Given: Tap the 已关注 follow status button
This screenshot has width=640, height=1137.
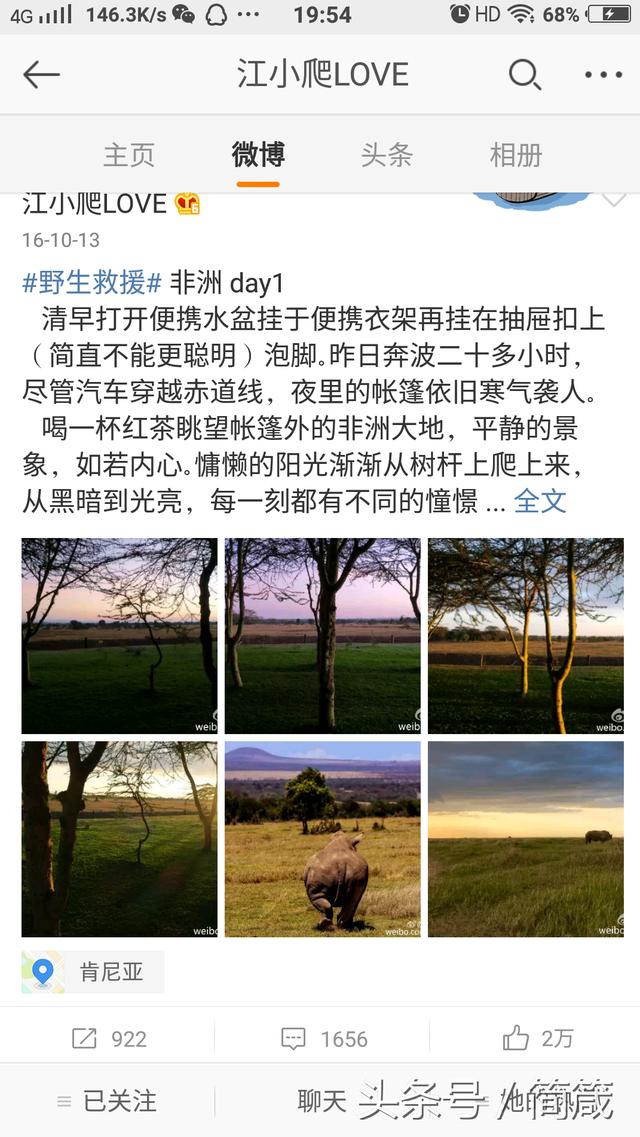Looking at the screenshot, I should 107,1101.
